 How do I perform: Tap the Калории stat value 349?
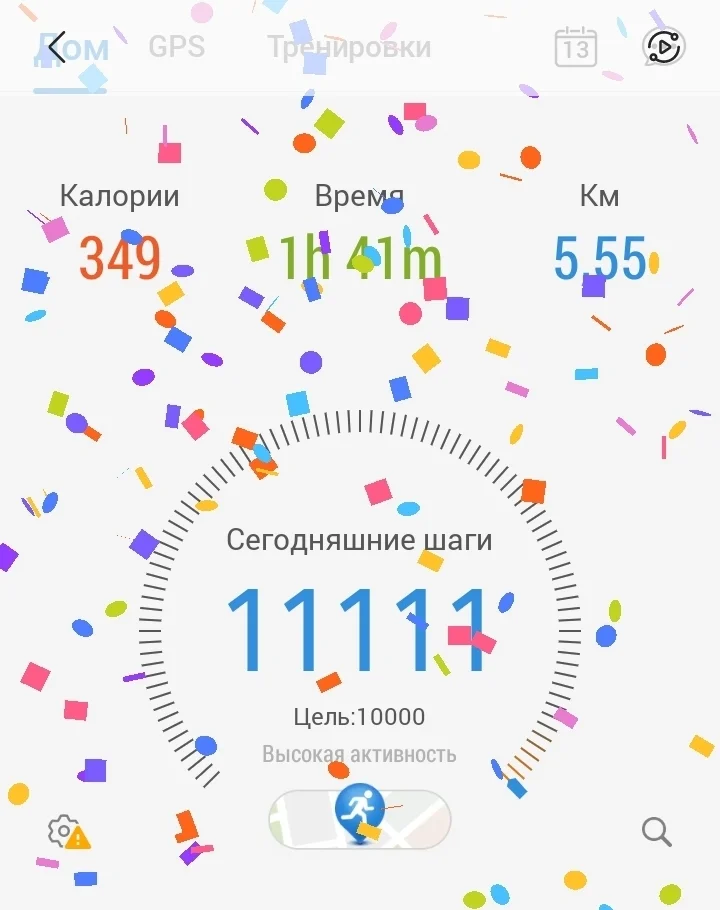click(122, 258)
